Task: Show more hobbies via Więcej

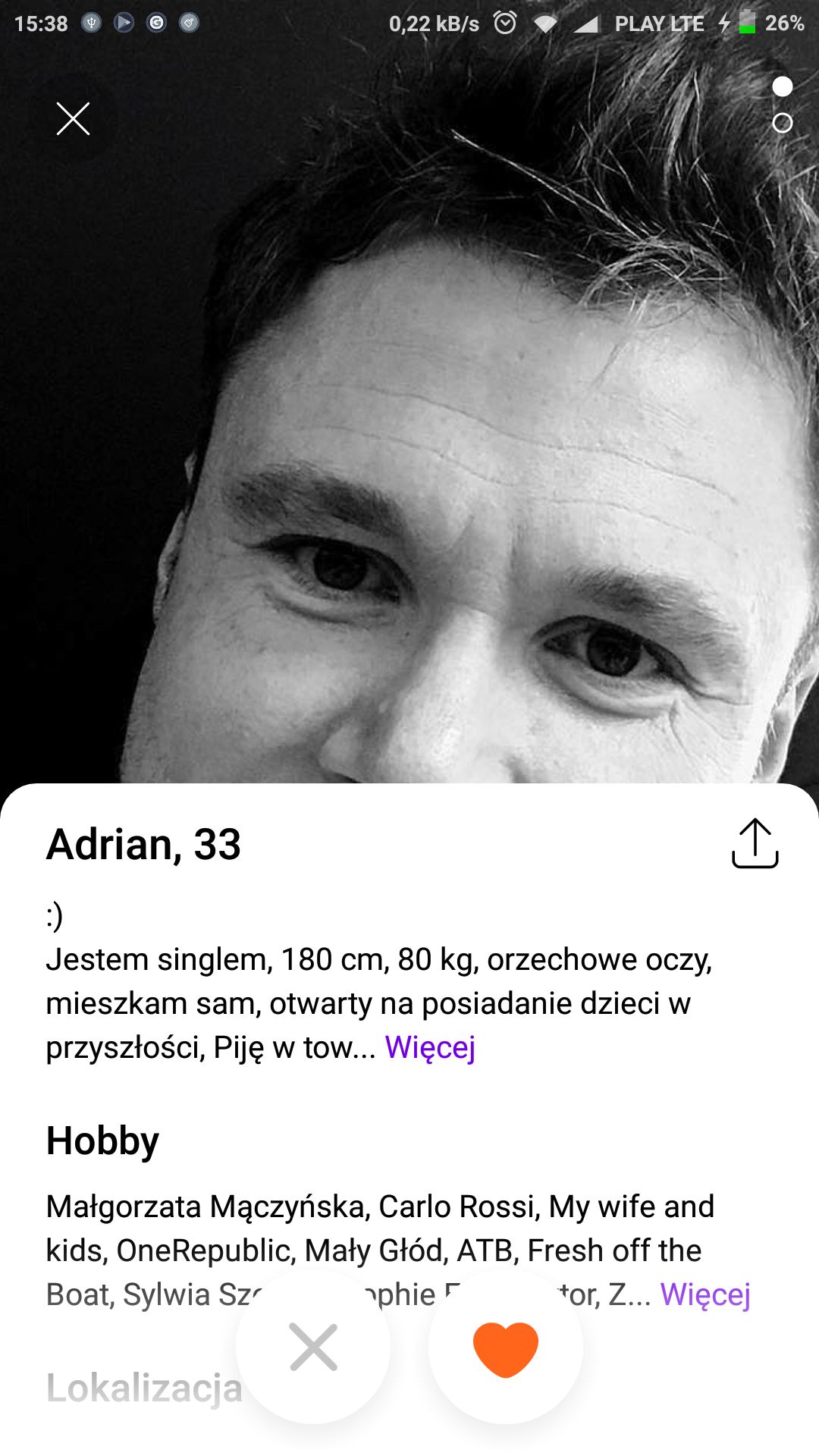Action: tap(705, 1294)
